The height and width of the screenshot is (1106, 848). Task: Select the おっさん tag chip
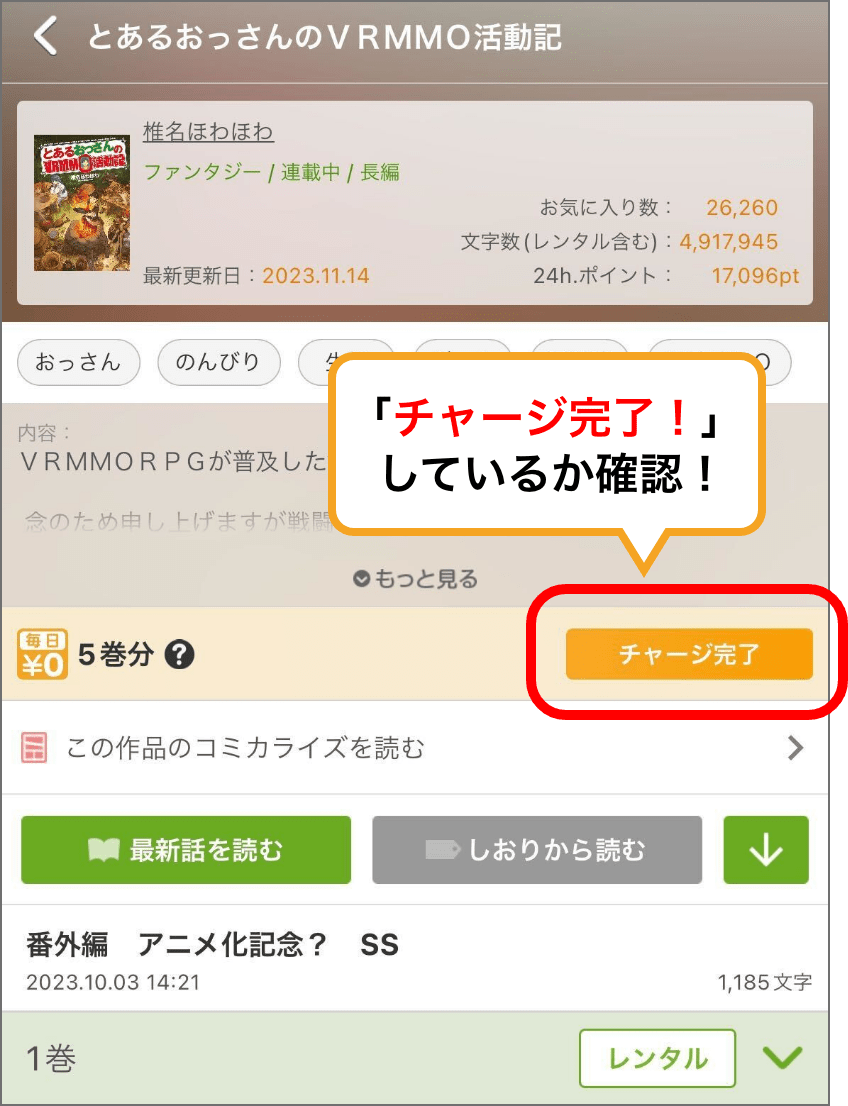pyautogui.click(x=78, y=362)
